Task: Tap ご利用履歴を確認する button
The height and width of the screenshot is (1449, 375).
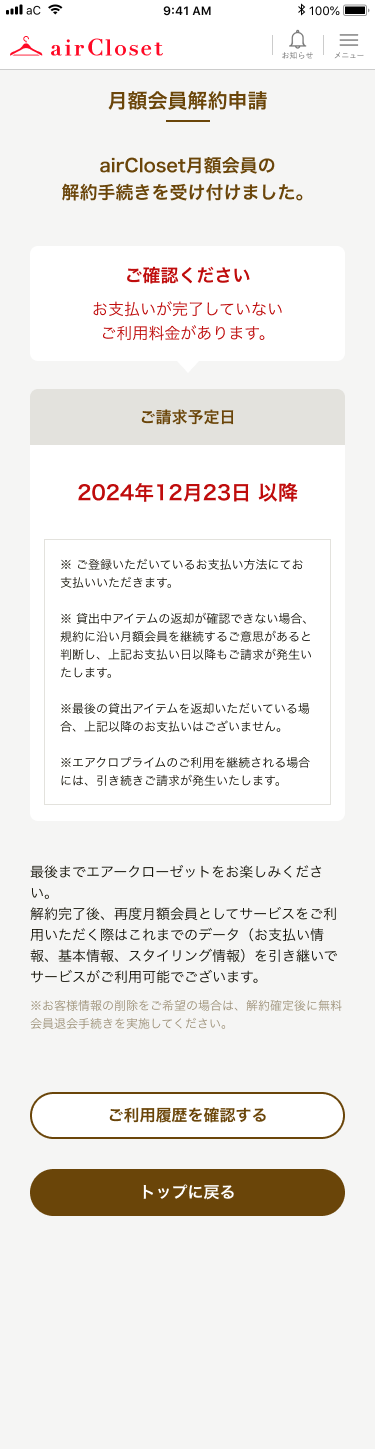Action: pyautogui.click(x=187, y=1115)
